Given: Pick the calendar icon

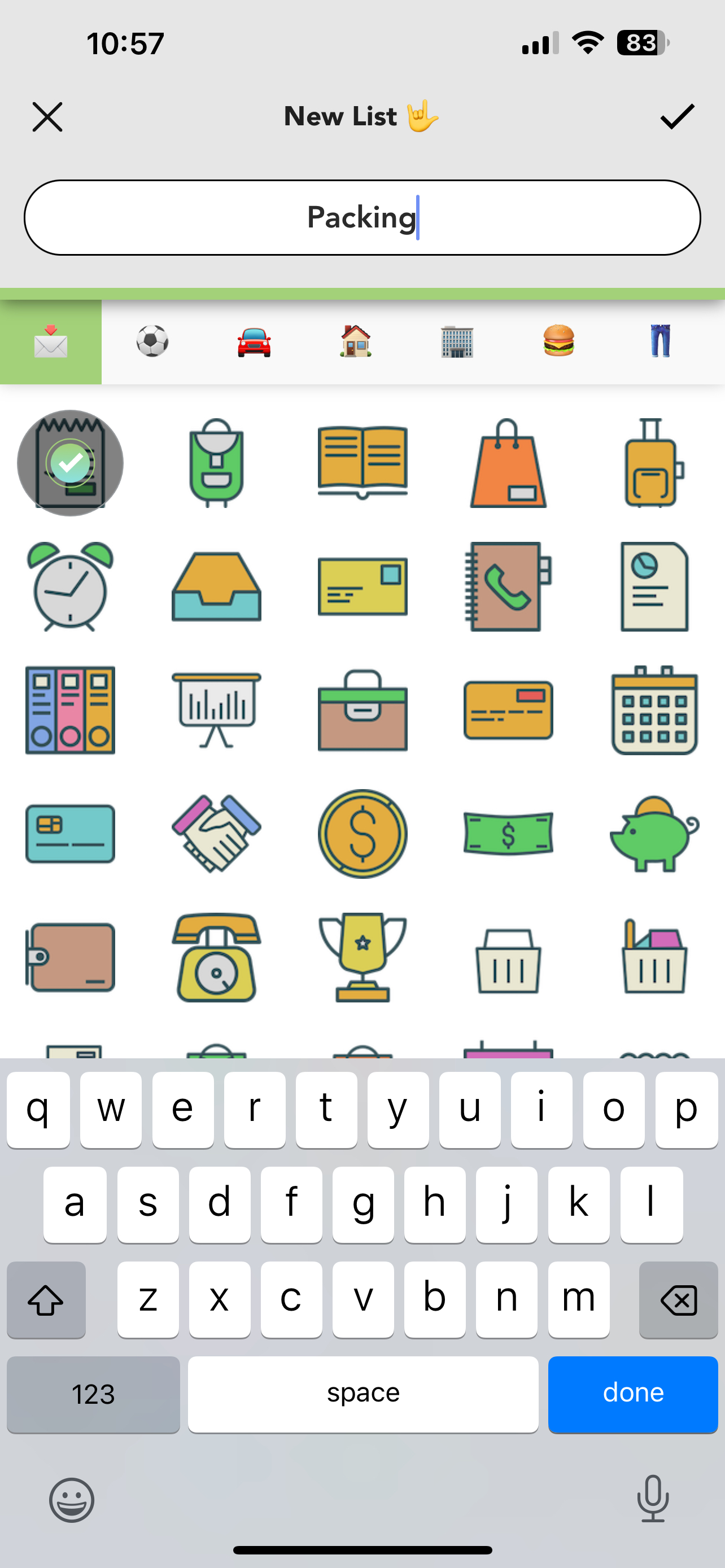Looking at the screenshot, I should [x=654, y=711].
